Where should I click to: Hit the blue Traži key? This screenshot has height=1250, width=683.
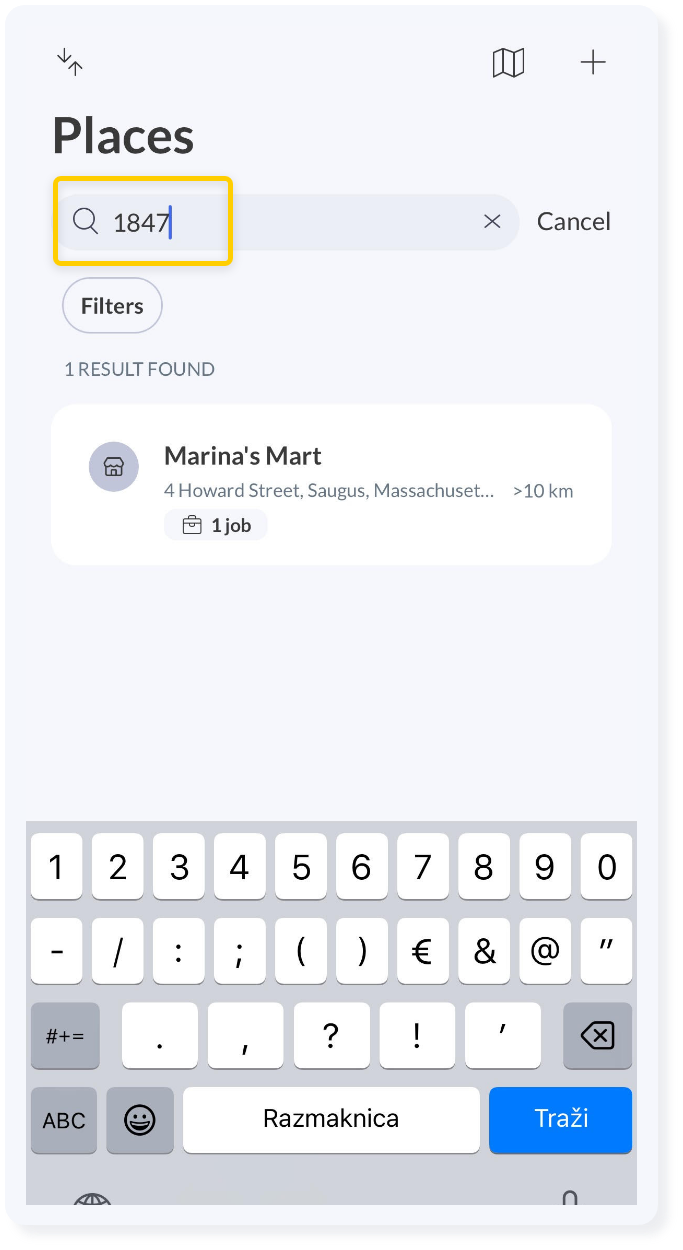pos(560,1119)
